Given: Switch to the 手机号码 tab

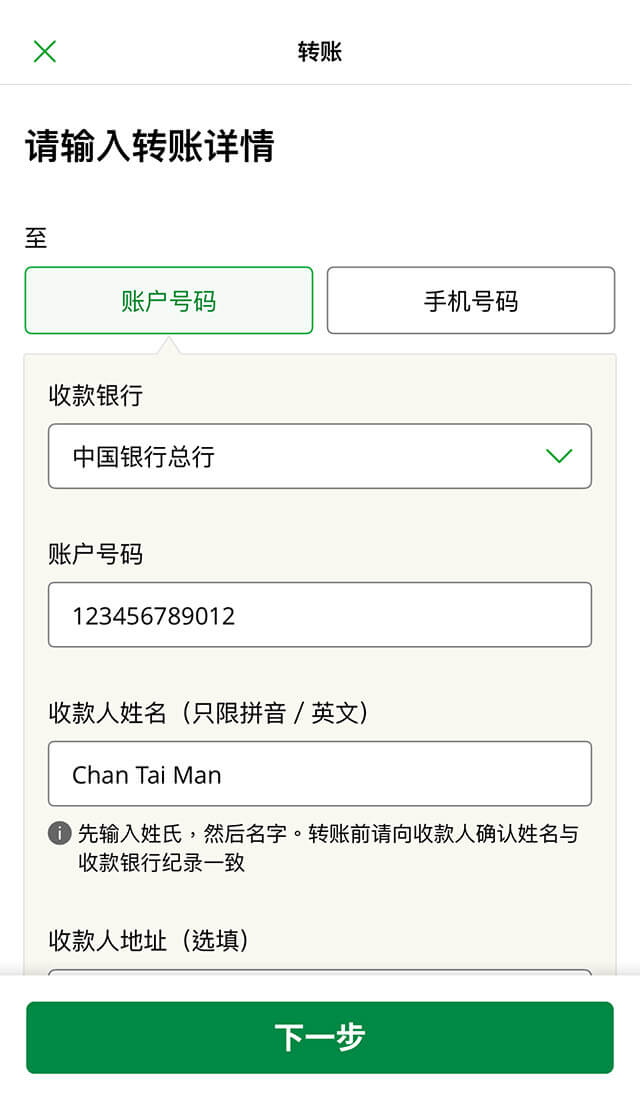Looking at the screenshot, I should (x=470, y=300).
